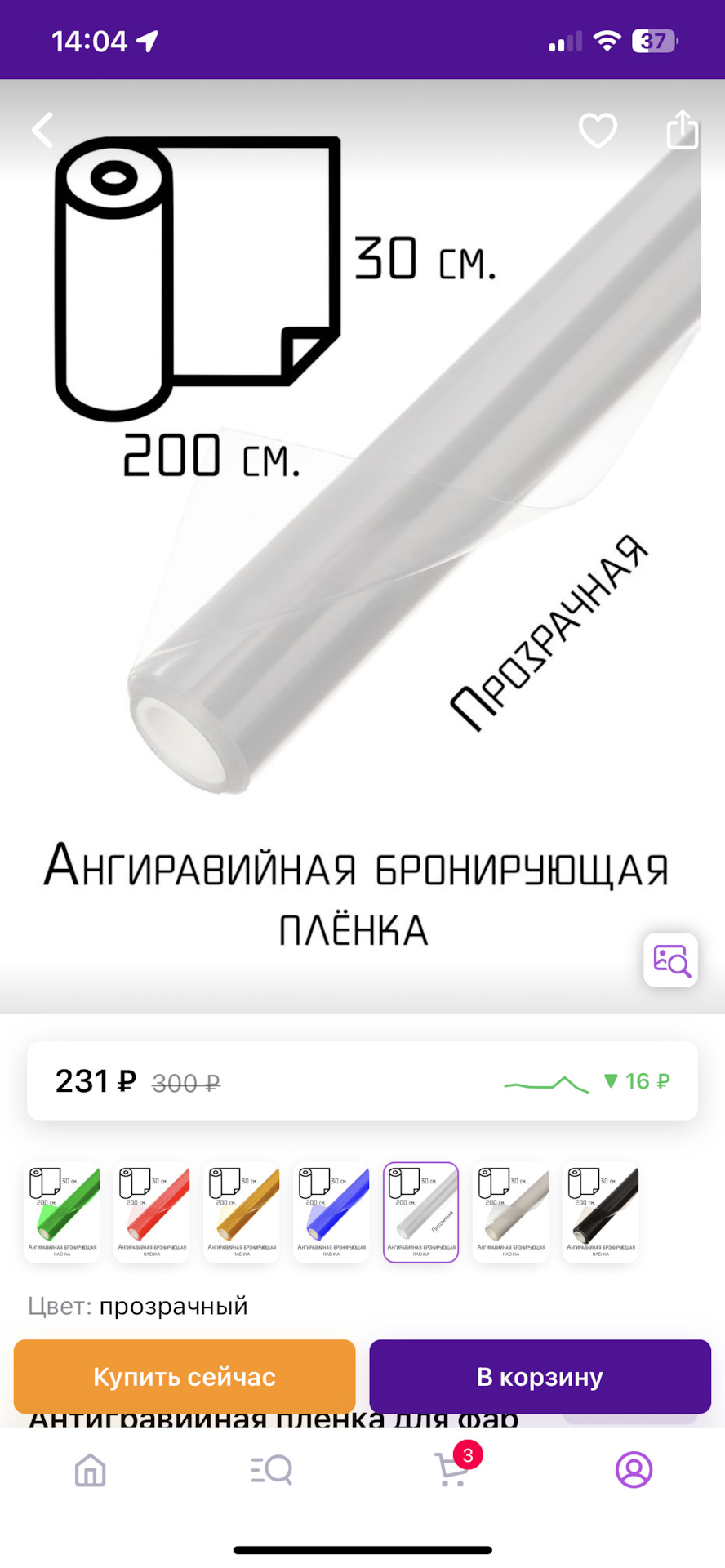Add the item with В корзину

pyautogui.click(x=540, y=1376)
